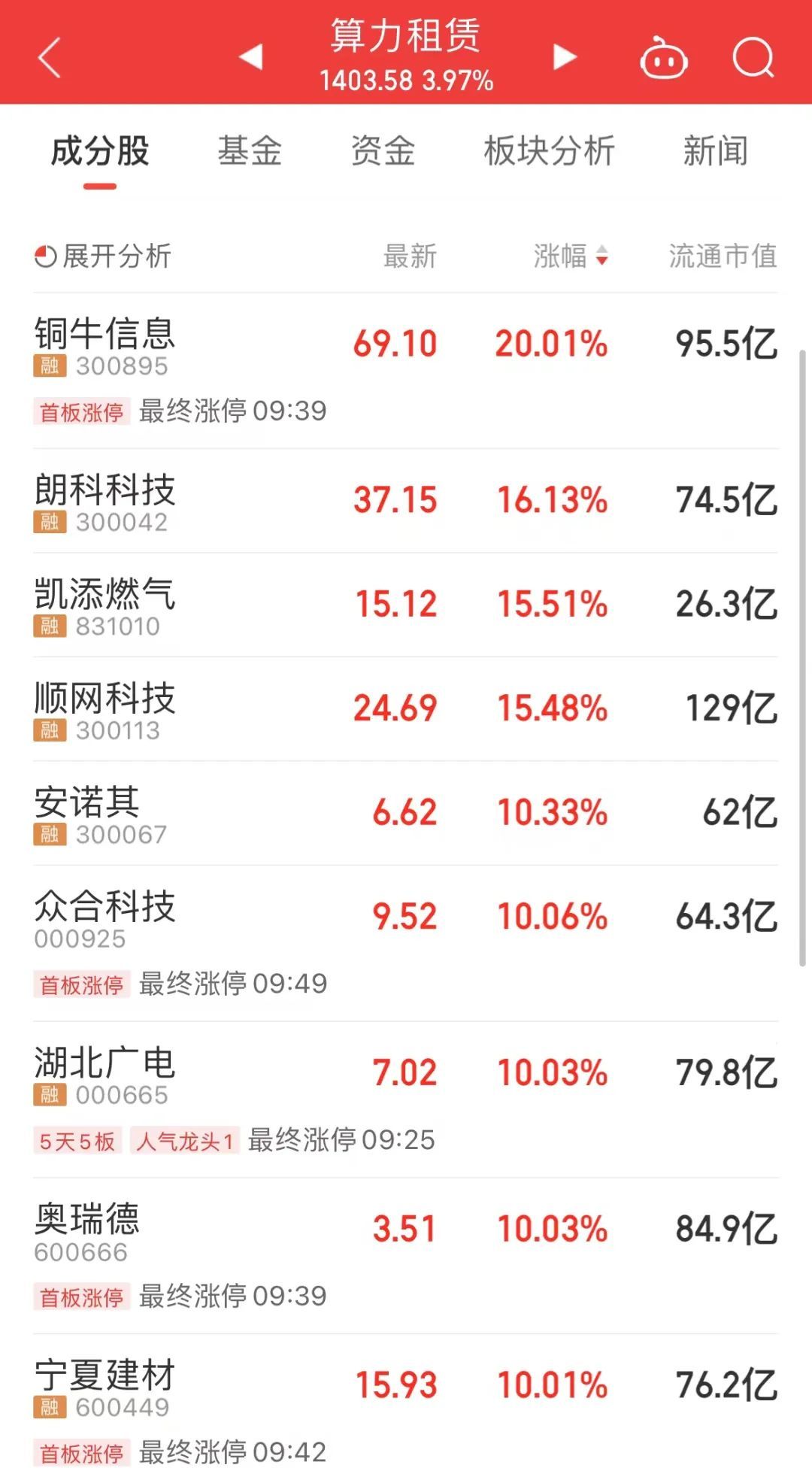This screenshot has height=1483, width=812.
Task: Switch to the 资金 tab
Action: pos(383,150)
